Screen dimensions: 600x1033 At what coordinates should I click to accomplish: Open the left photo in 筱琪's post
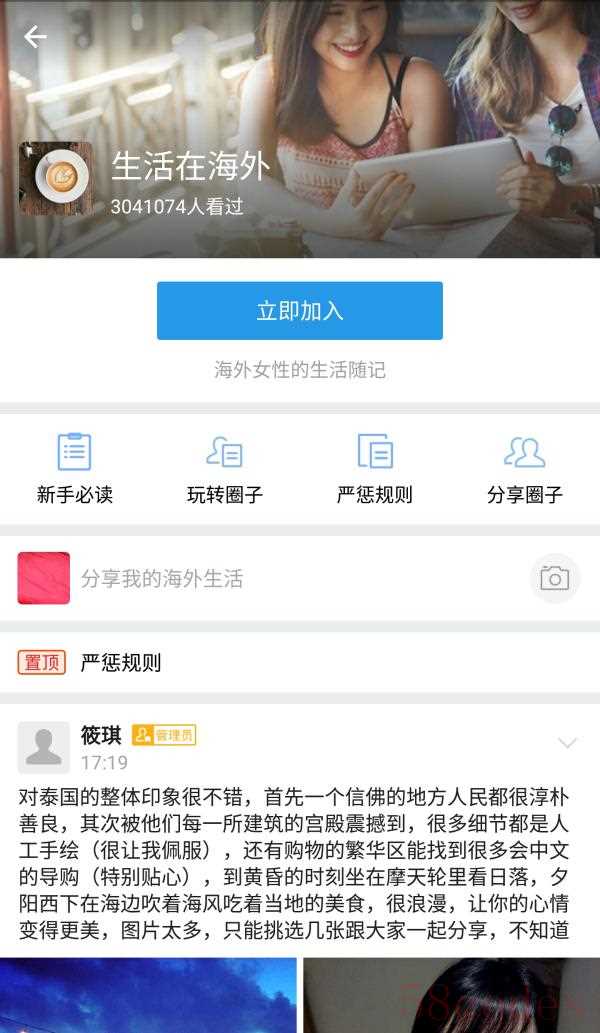coord(148,995)
